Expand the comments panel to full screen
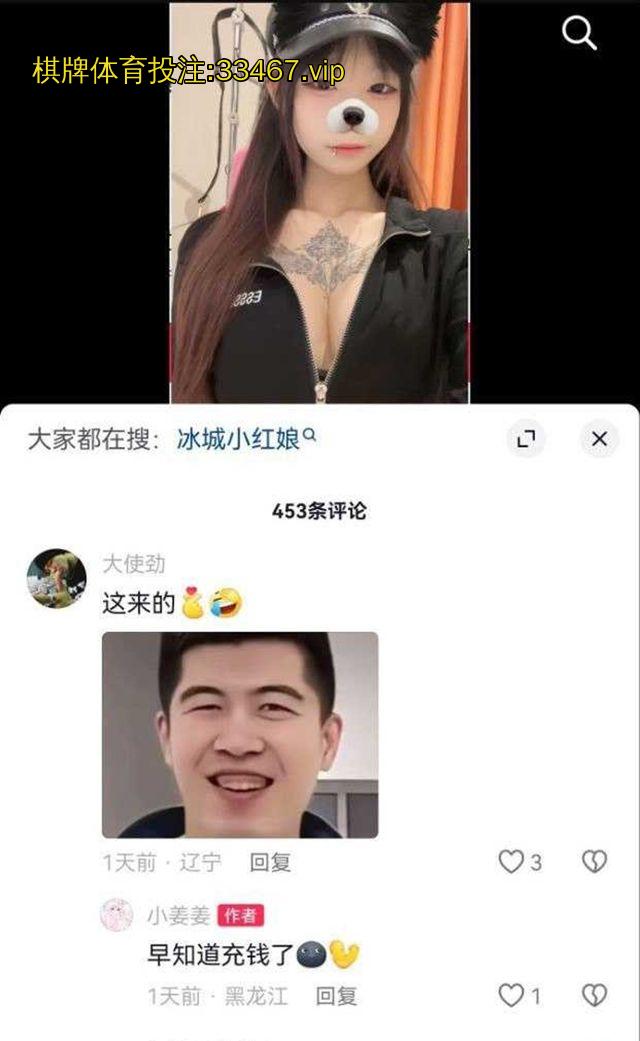 click(526, 439)
